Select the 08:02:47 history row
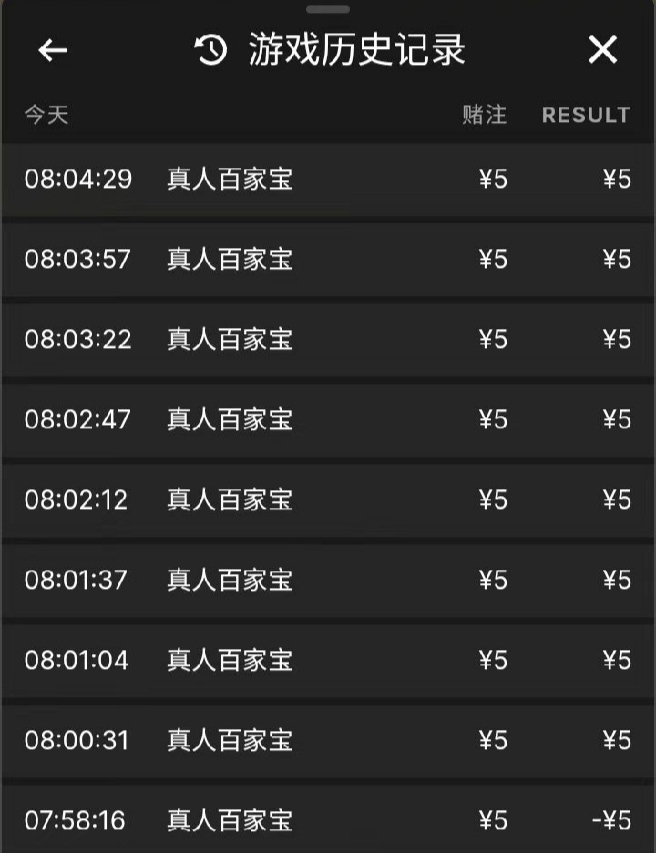Screen dimensions: 656x853 tap(328, 420)
